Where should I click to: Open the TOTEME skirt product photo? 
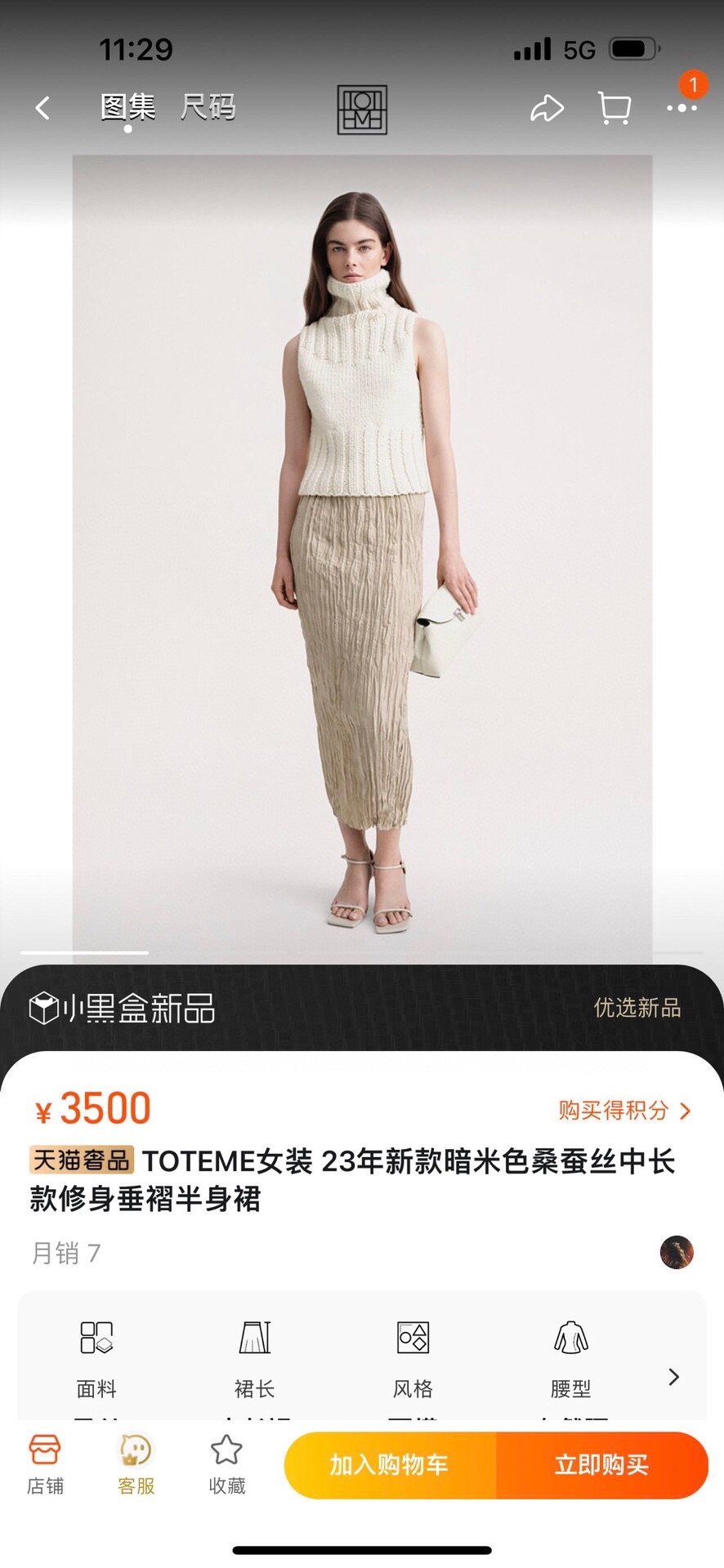click(362, 555)
